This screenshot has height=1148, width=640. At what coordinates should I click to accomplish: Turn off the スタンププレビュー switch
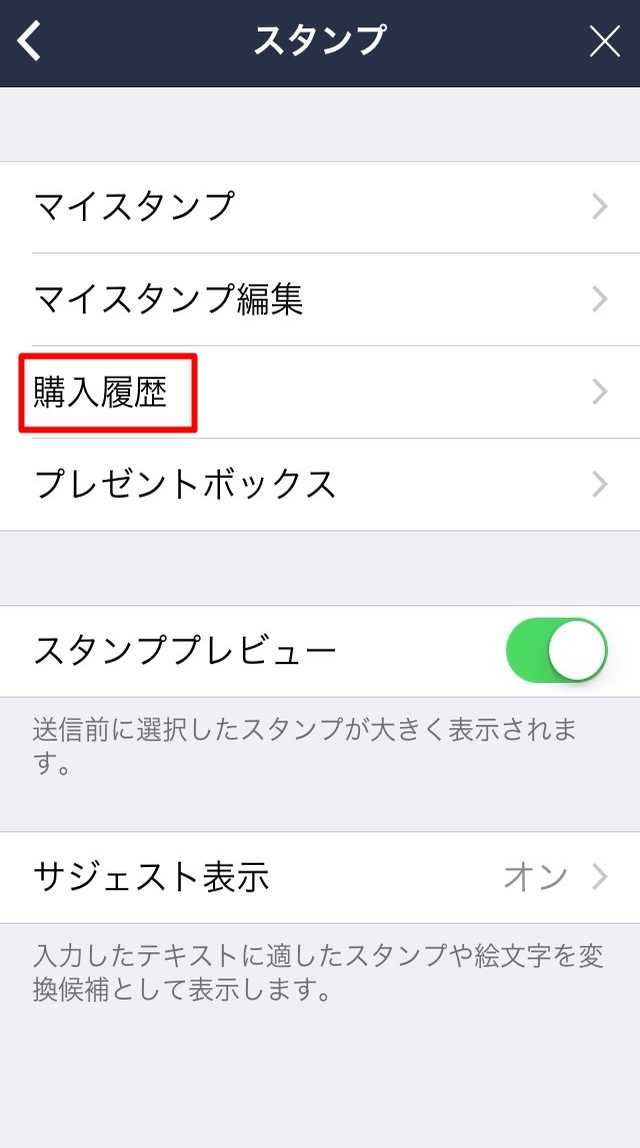click(x=557, y=650)
